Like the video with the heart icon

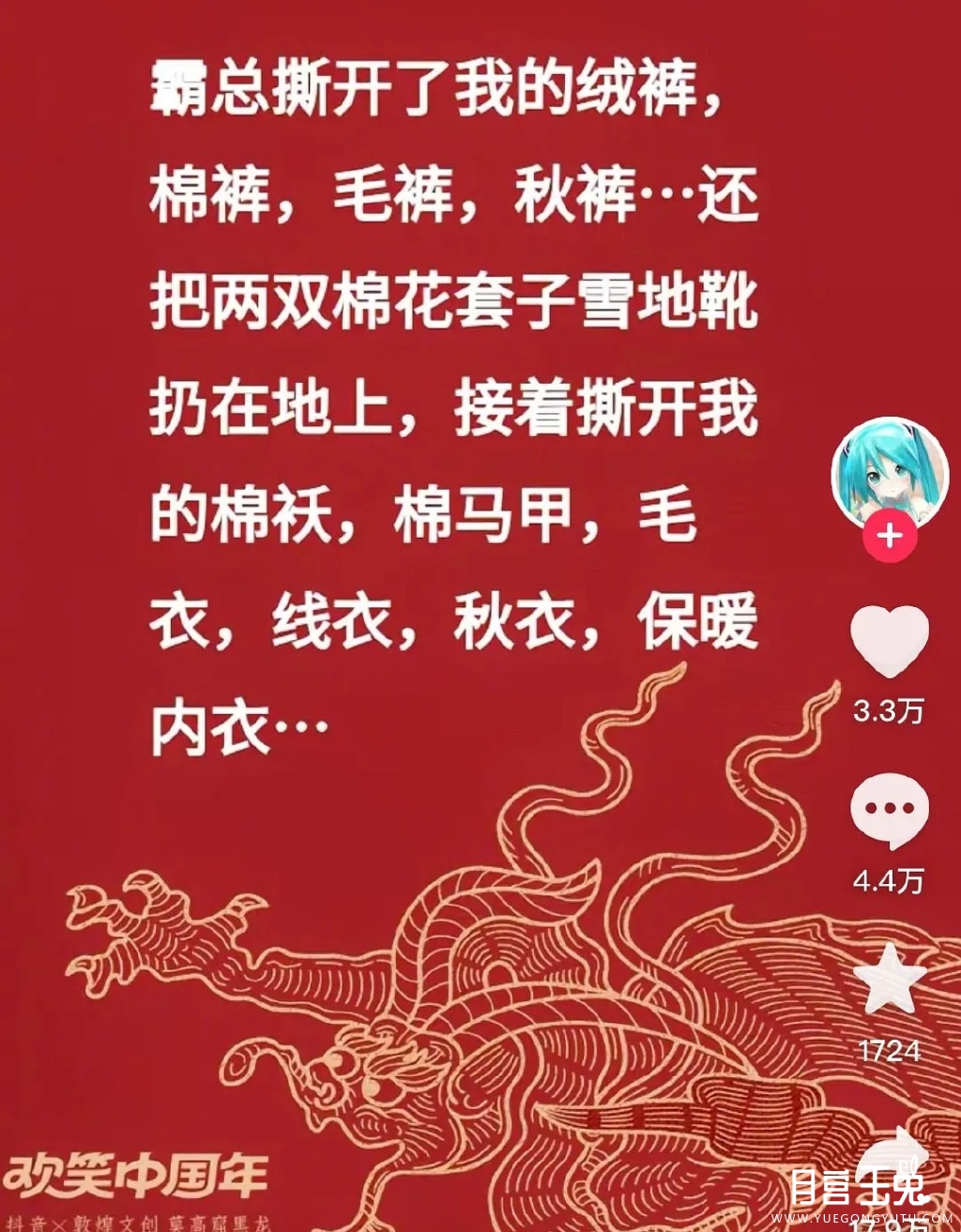[889, 641]
